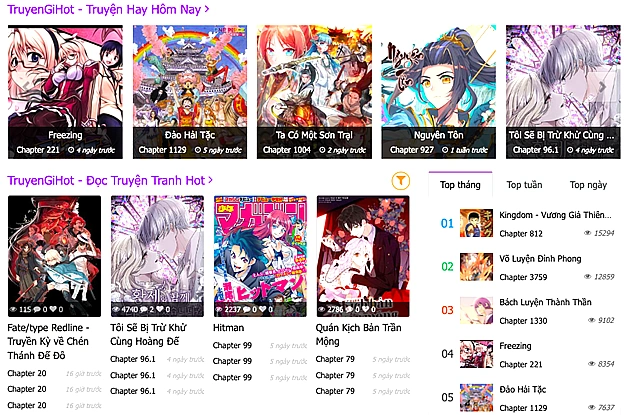Open Freezing from the top ranking list

click(516, 346)
